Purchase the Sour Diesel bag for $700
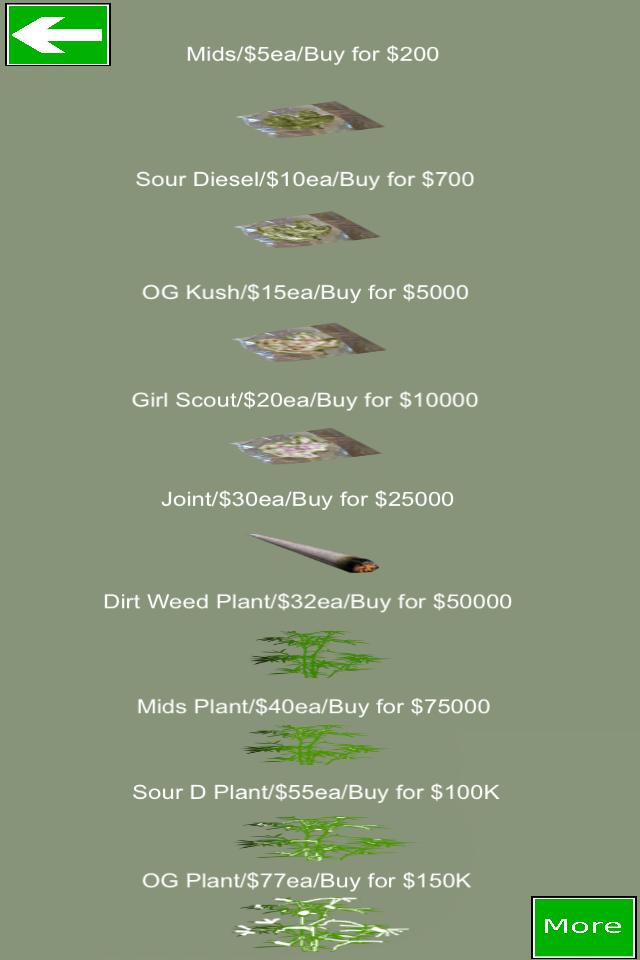The height and width of the screenshot is (960, 640). point(308,230)
